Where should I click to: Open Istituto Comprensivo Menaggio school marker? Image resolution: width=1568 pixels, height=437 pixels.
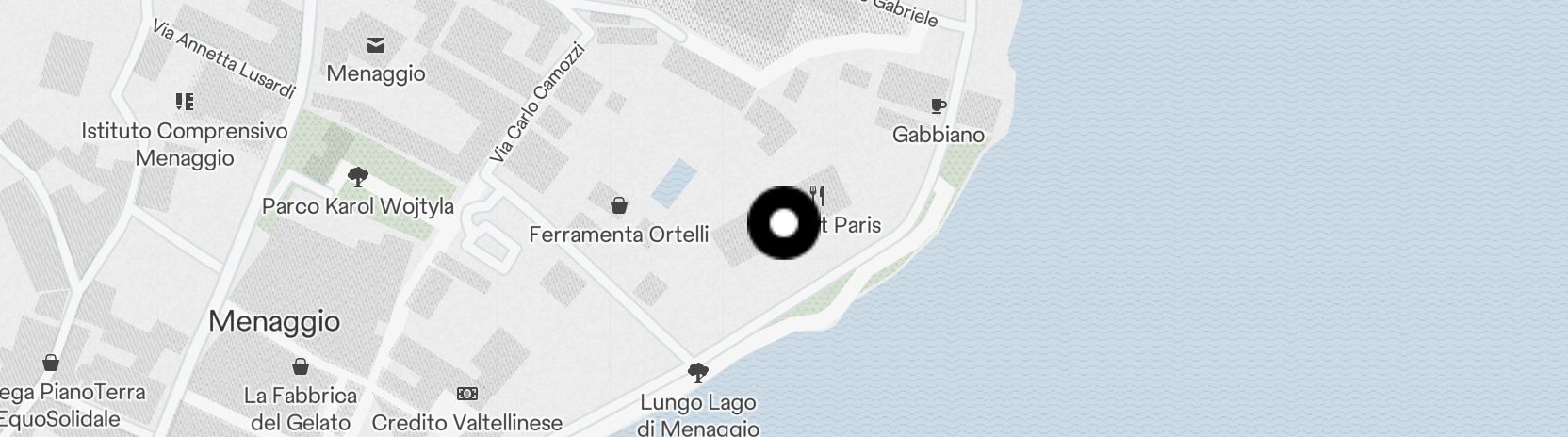tap(184, 101)
